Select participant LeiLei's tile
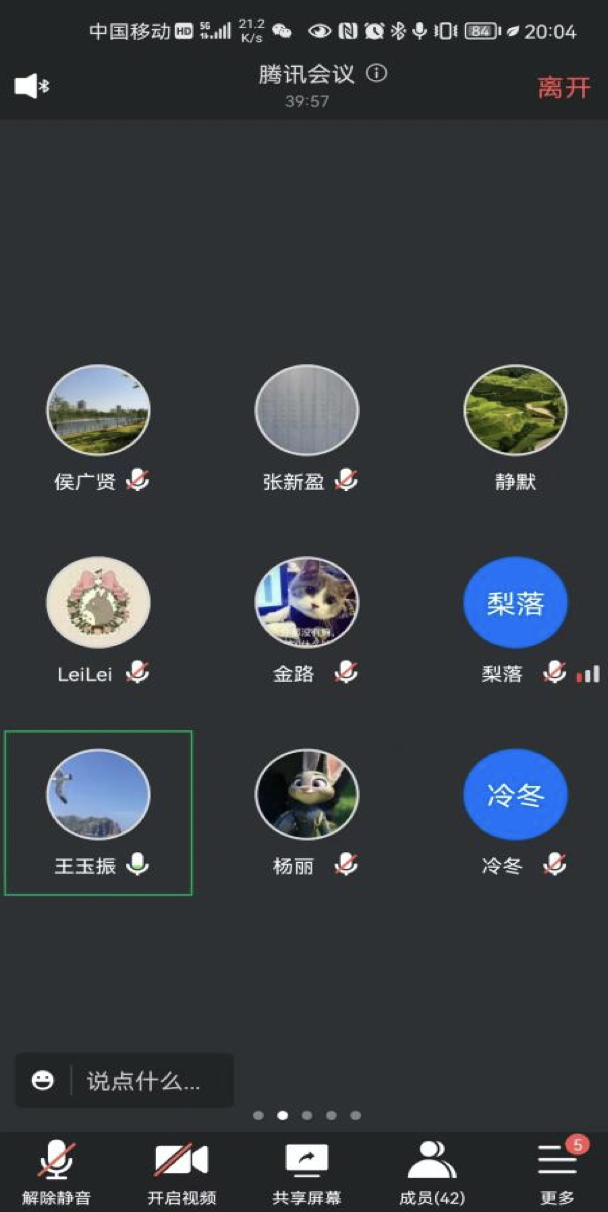The image size is (608, 1212). pyautogui.click(x=98, y=603)
